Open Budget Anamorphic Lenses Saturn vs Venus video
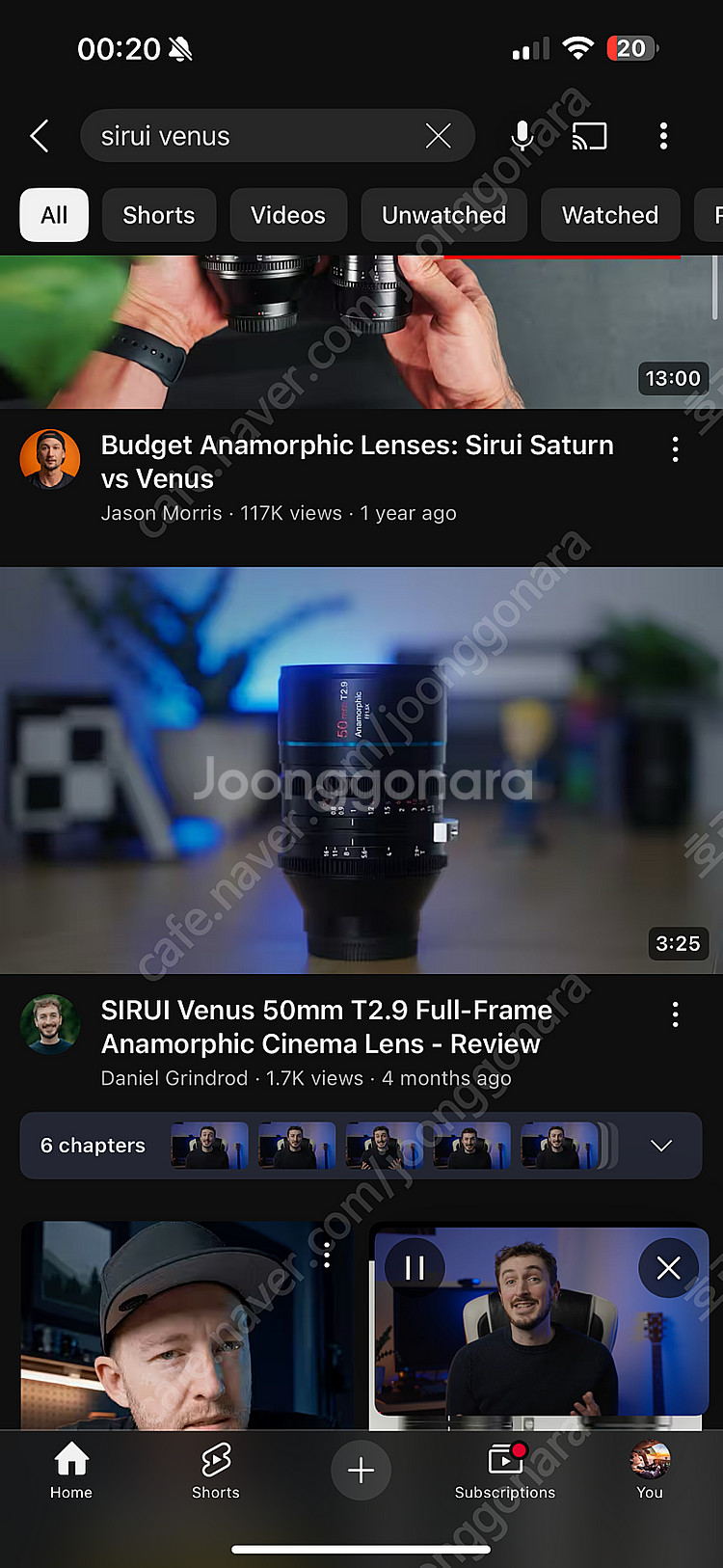 coord(357,461)
